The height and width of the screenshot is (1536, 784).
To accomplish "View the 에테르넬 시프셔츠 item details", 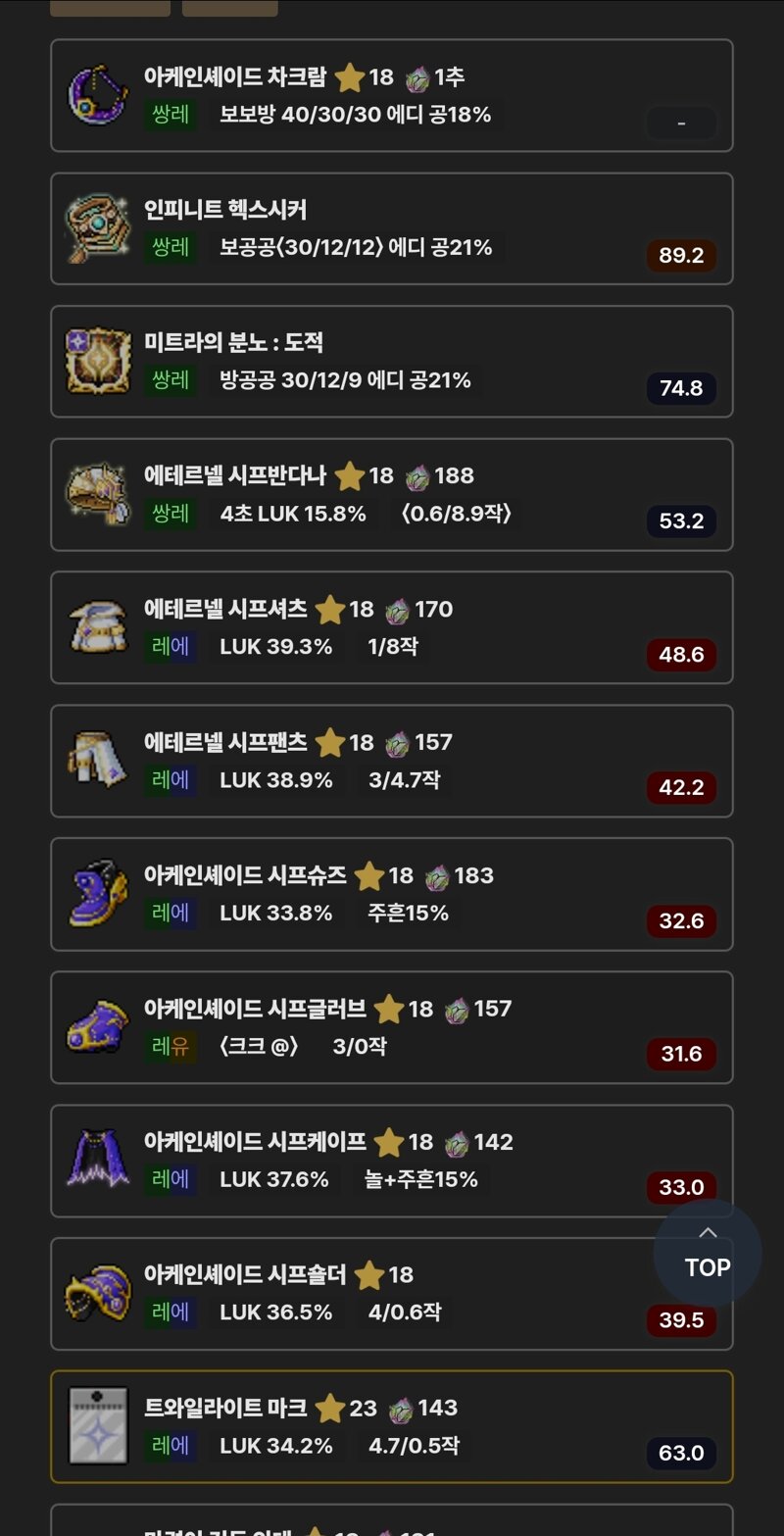I will click(x=391, y=627).
